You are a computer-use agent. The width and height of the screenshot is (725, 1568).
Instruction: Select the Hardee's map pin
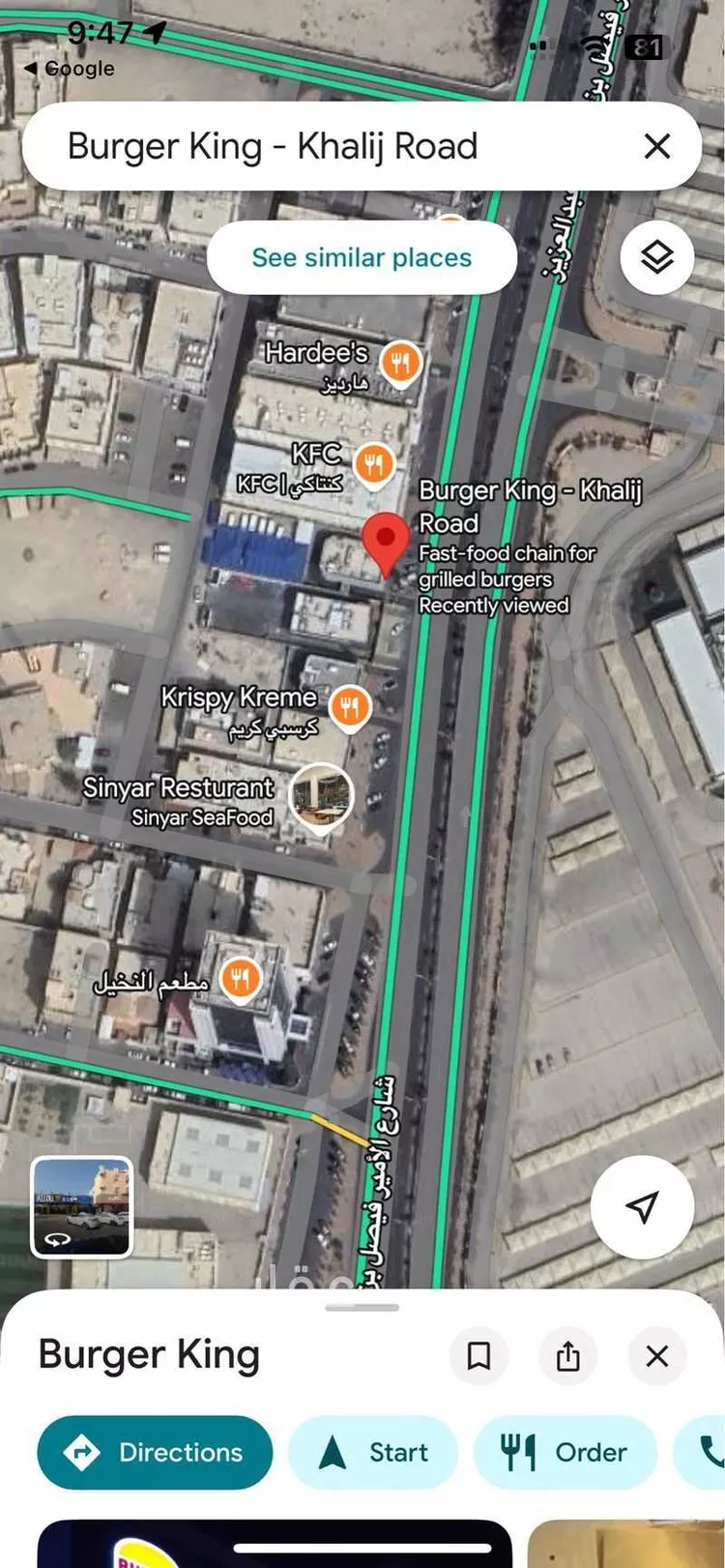pyautogui.click(x=399, y=363)
